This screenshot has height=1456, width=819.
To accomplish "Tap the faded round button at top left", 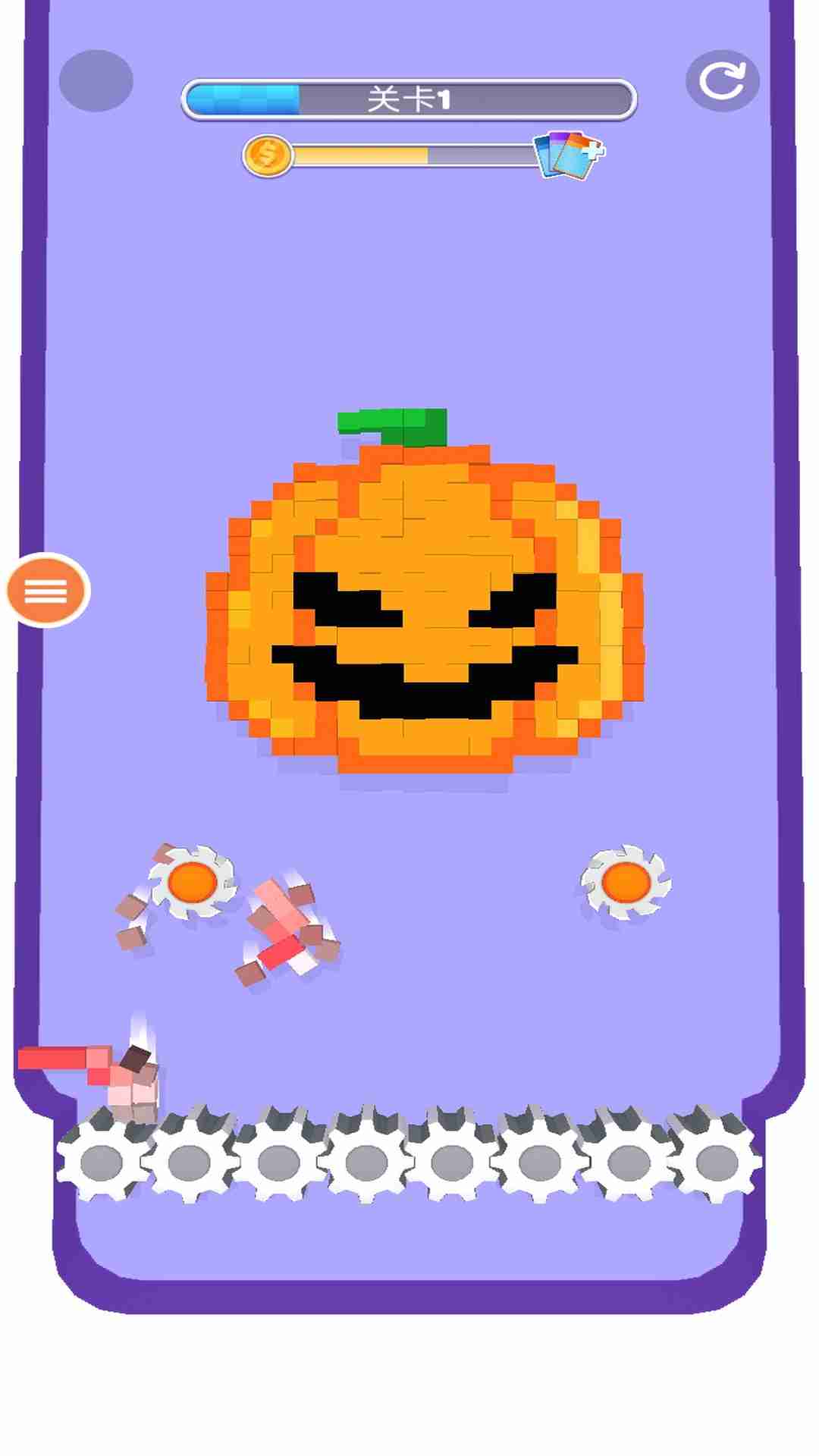I will (96, 80).
